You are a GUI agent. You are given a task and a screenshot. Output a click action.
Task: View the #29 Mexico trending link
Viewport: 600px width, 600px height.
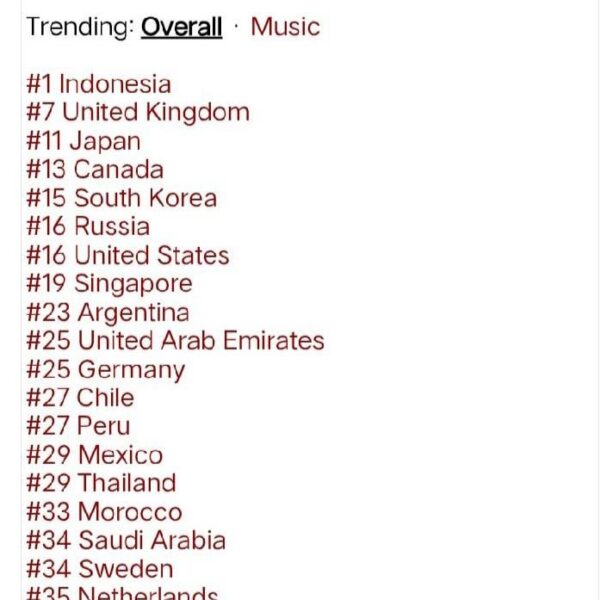pos(94,455)
